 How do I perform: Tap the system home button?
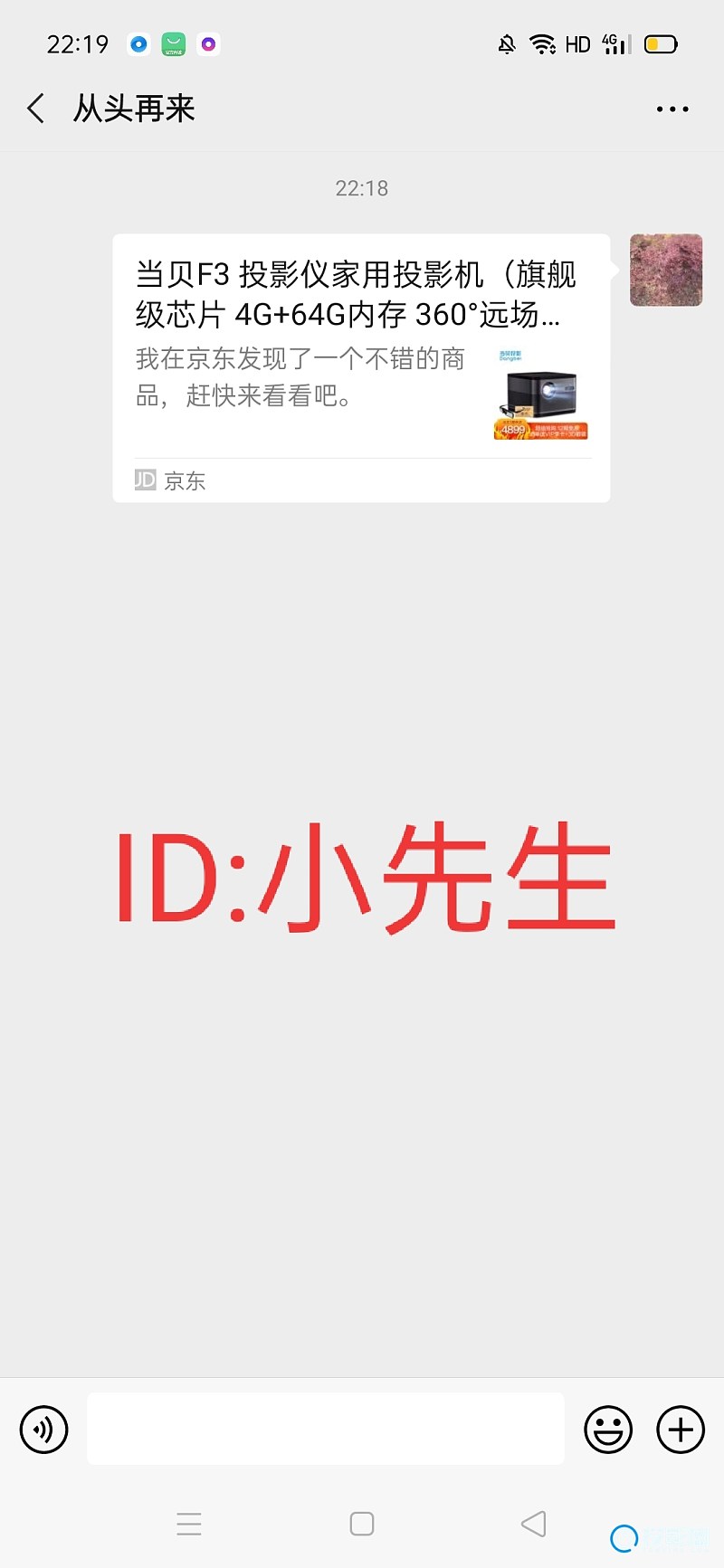(x=362, y=1524)
